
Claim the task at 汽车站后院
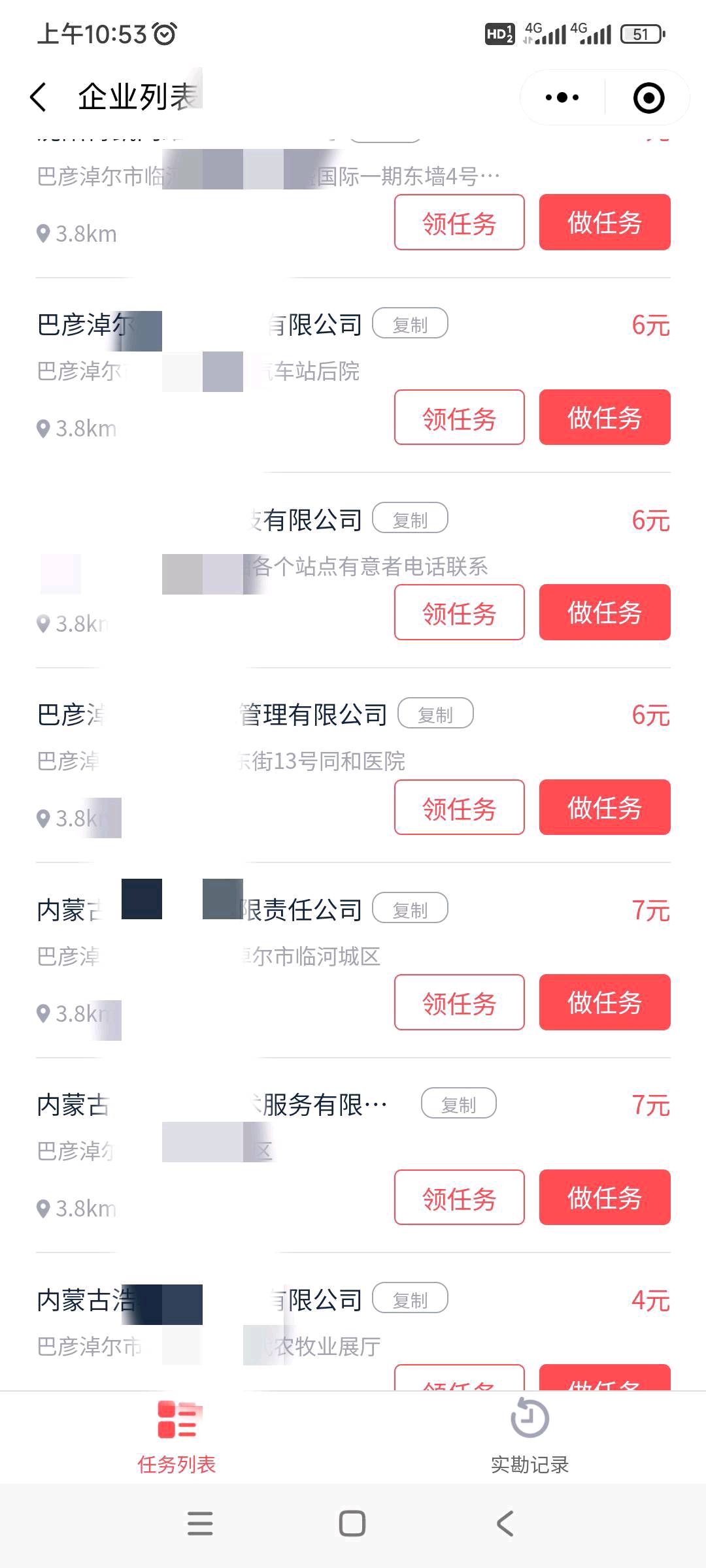459,417
